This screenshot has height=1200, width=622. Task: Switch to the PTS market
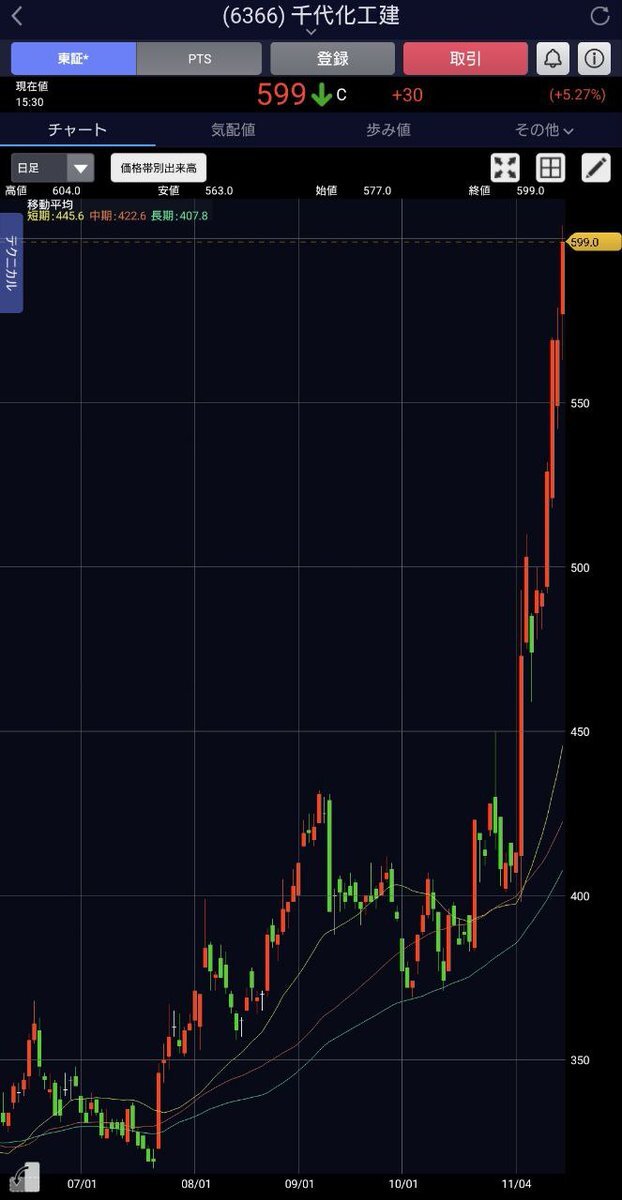coord(199,59)
